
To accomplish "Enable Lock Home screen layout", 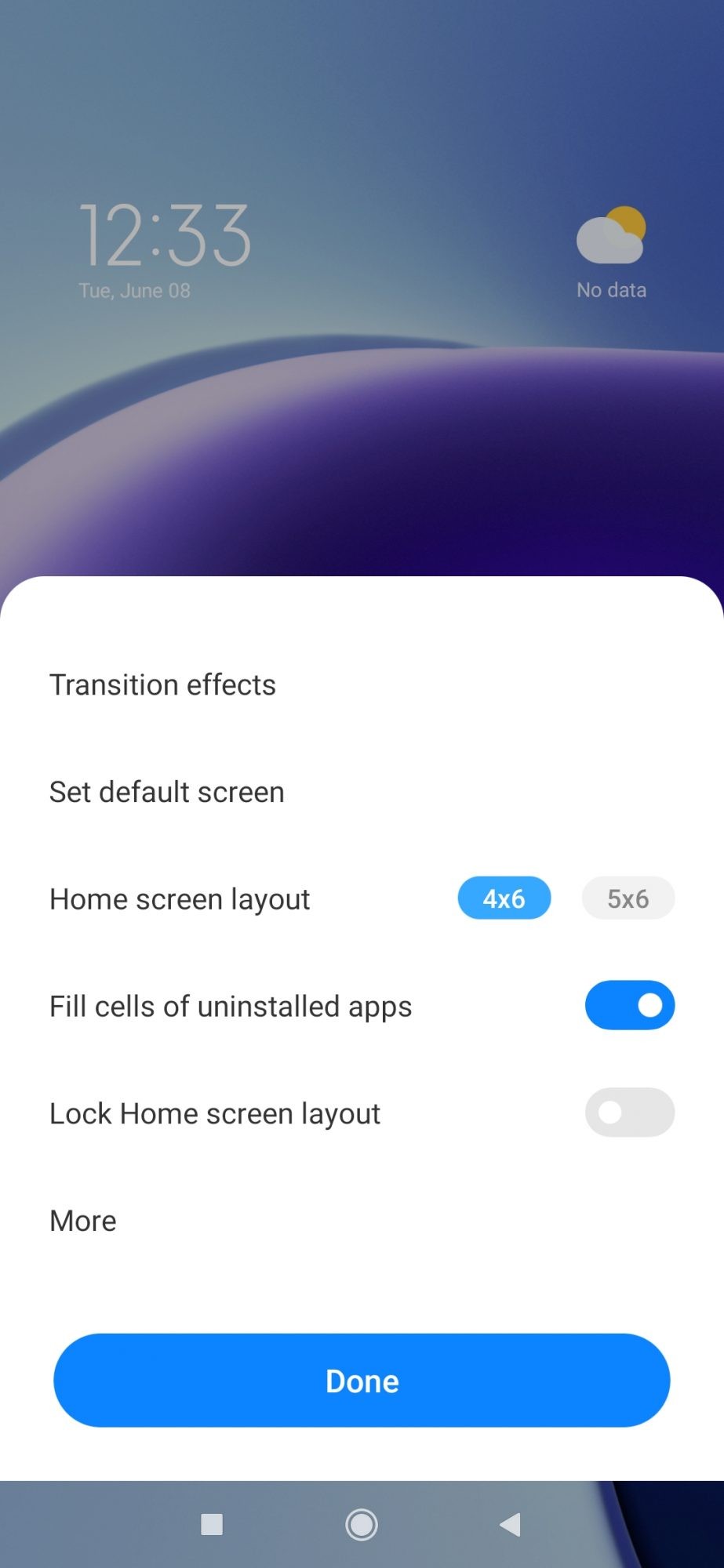I will click(629, 1112).
